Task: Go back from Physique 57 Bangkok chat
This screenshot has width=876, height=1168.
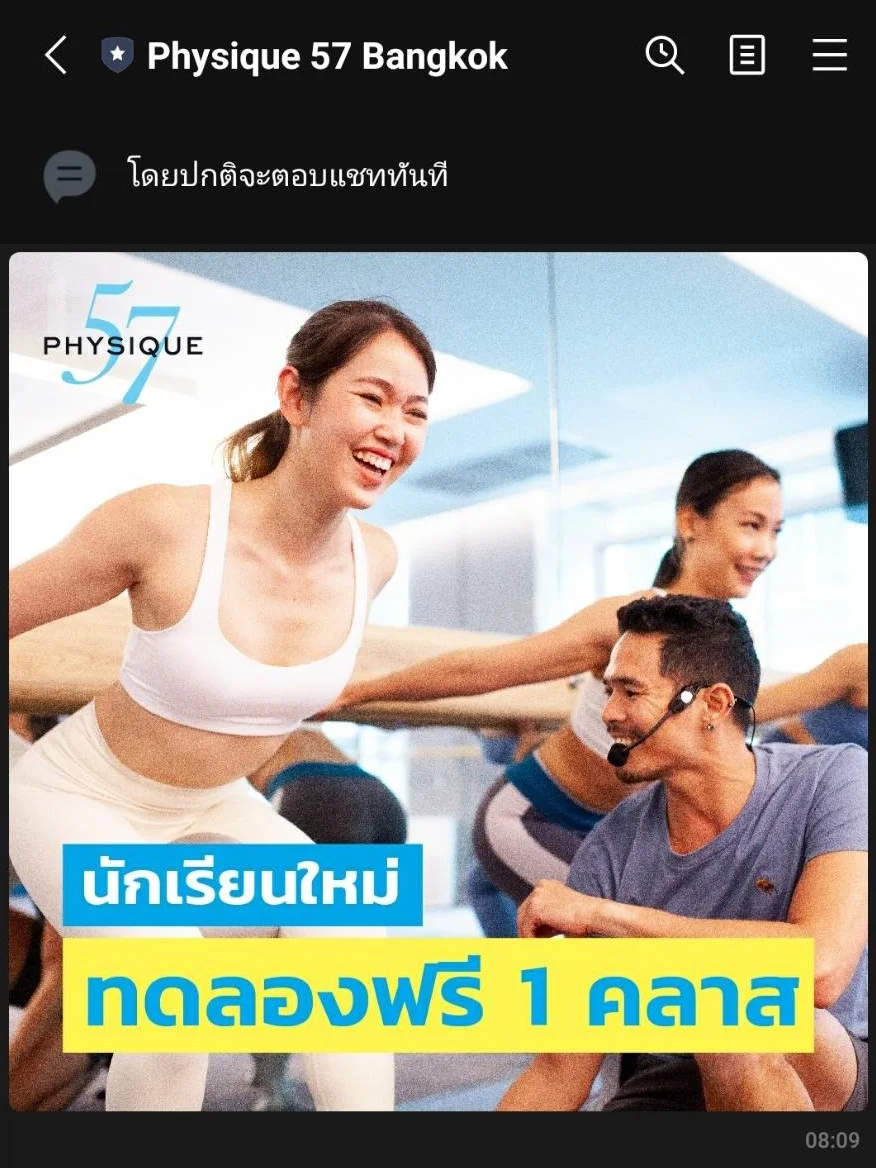Action: click(x=56, y=56)
